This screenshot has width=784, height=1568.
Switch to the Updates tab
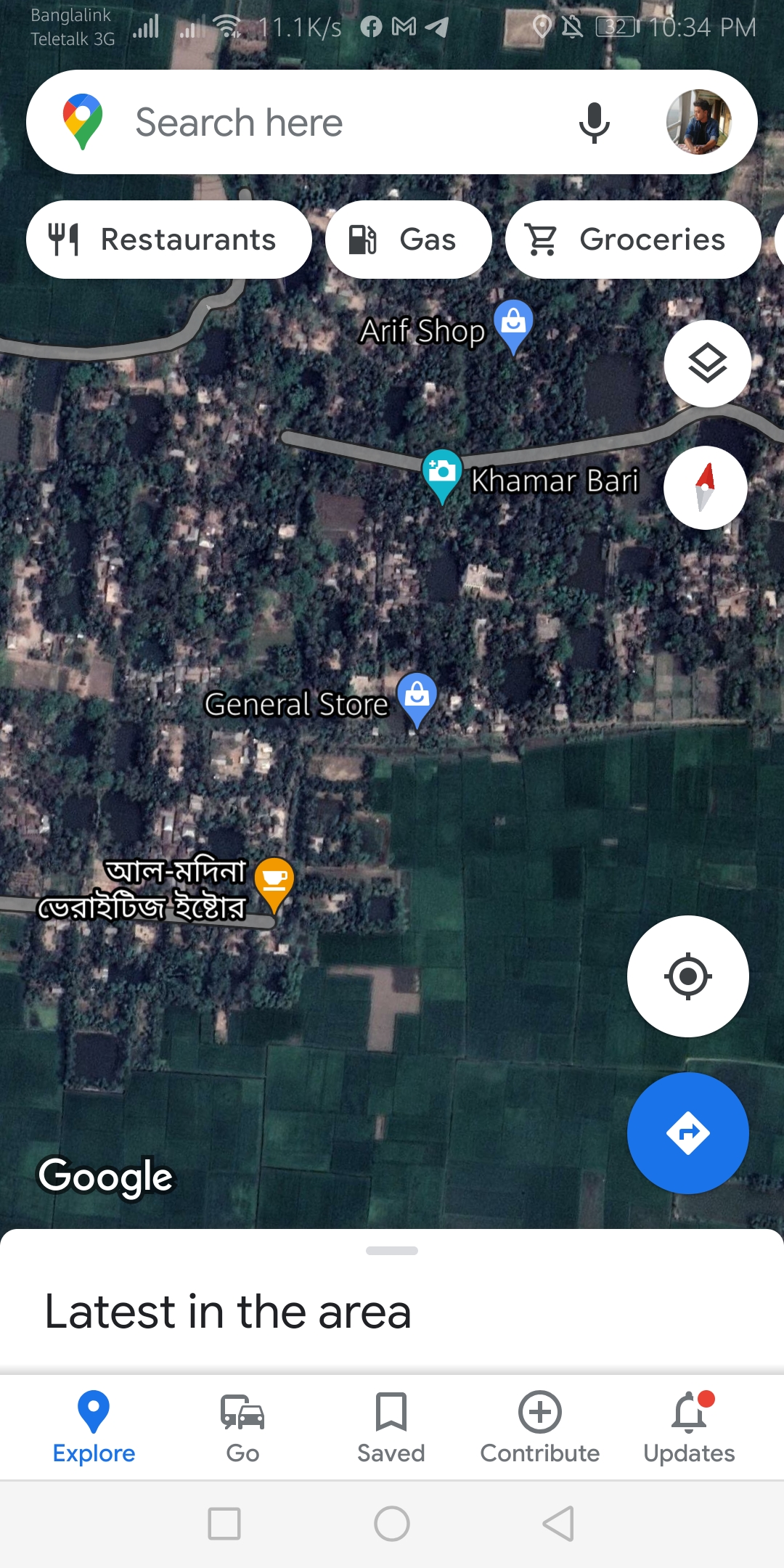click(x=689, y=1427)
